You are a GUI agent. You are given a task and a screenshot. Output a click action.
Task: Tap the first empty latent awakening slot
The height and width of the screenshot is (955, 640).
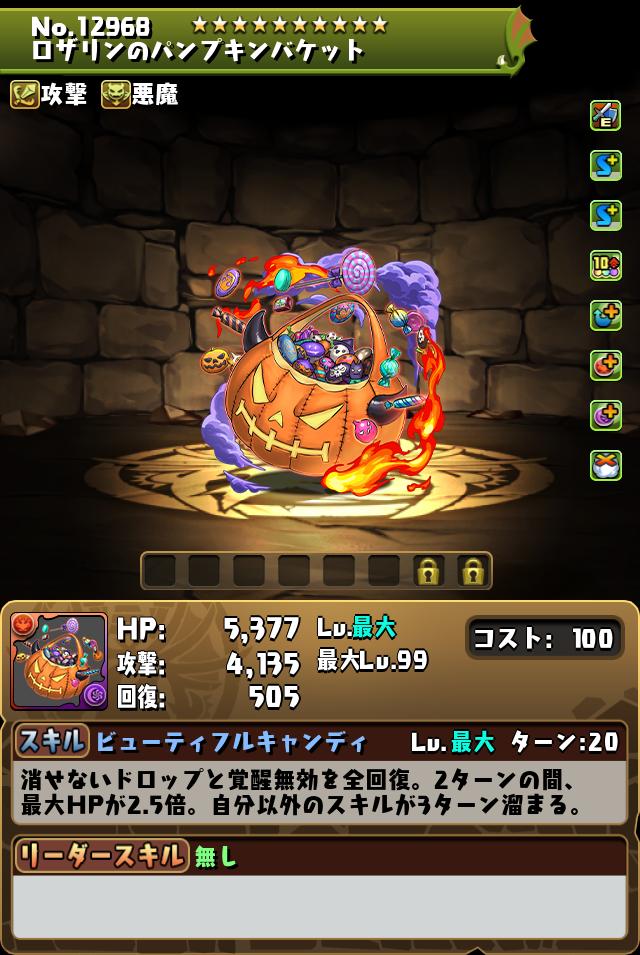(160, 571)
